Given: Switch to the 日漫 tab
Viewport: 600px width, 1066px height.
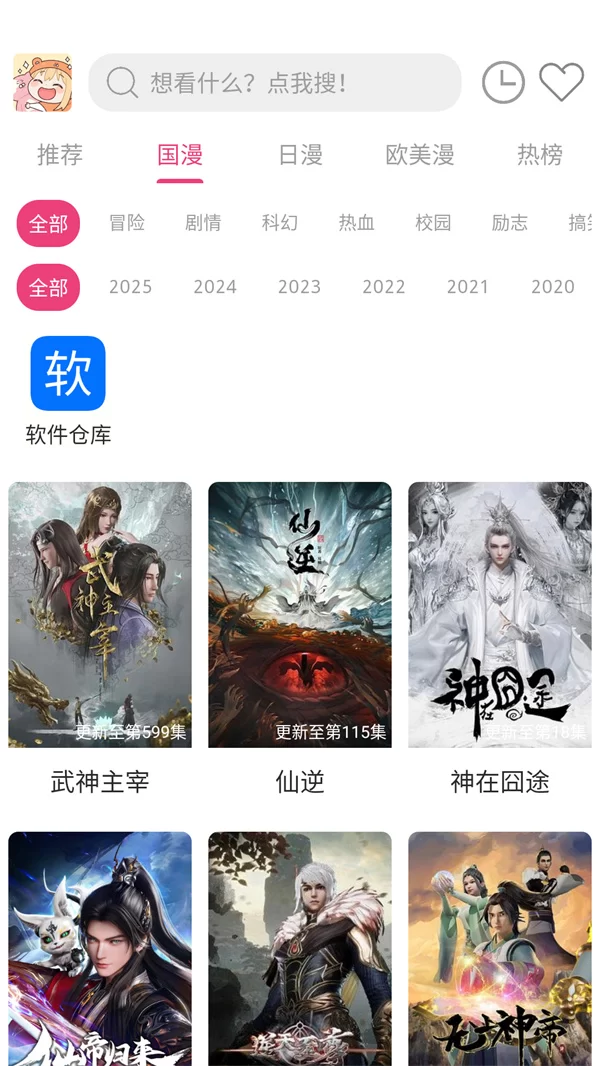Looking at the screenshot, I should (300, 155).
